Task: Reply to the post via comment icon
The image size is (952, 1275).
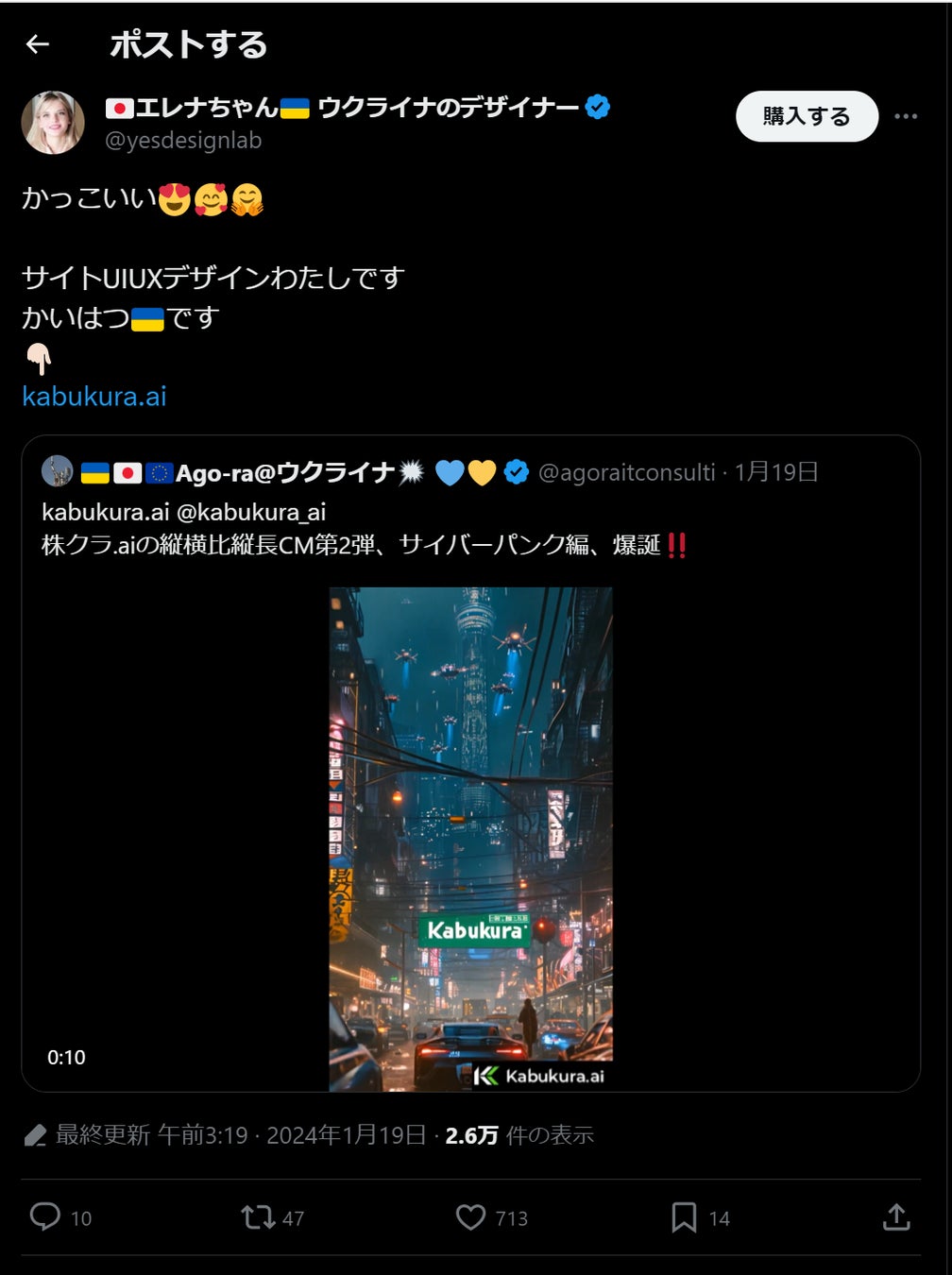Action: point(44,1217)
